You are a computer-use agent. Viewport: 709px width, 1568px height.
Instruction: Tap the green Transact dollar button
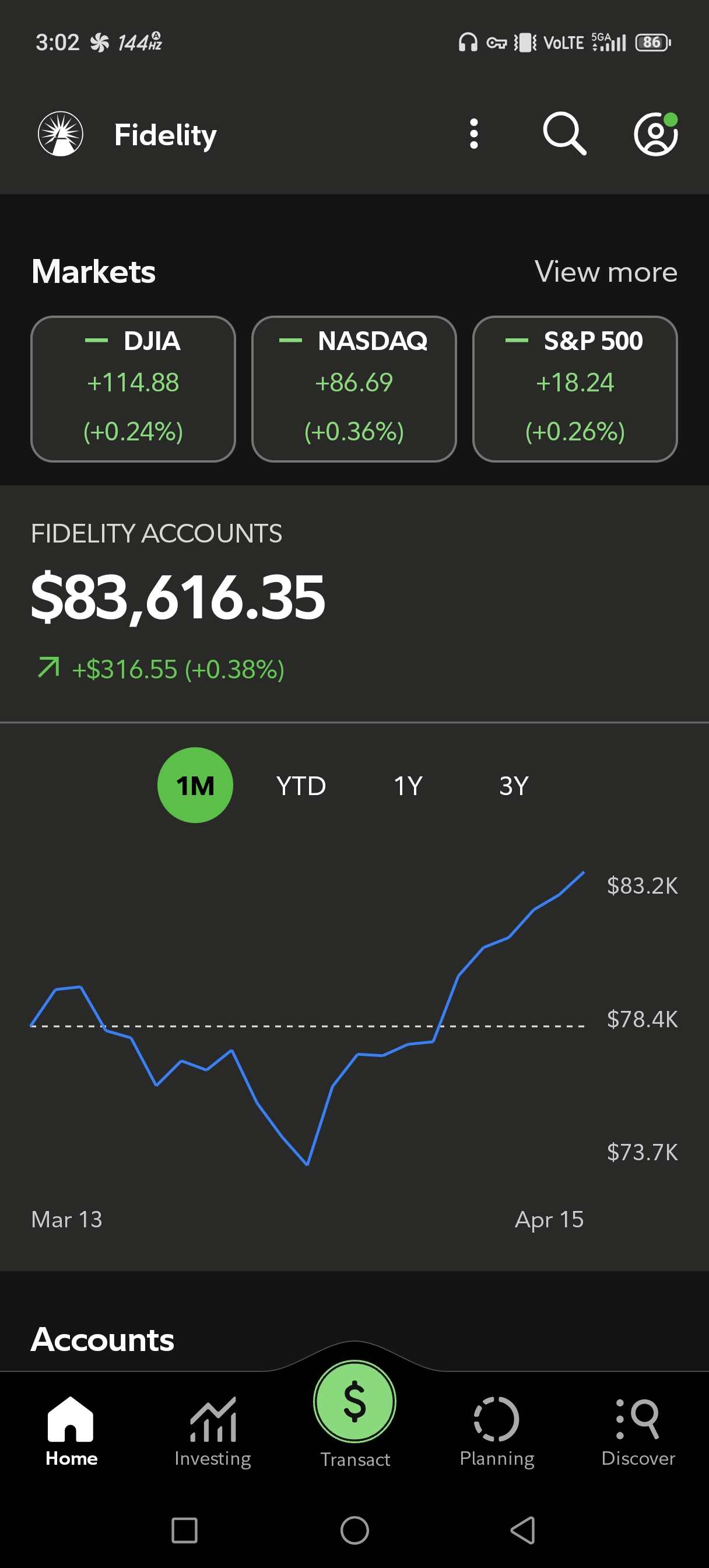tap(355, 1402)
